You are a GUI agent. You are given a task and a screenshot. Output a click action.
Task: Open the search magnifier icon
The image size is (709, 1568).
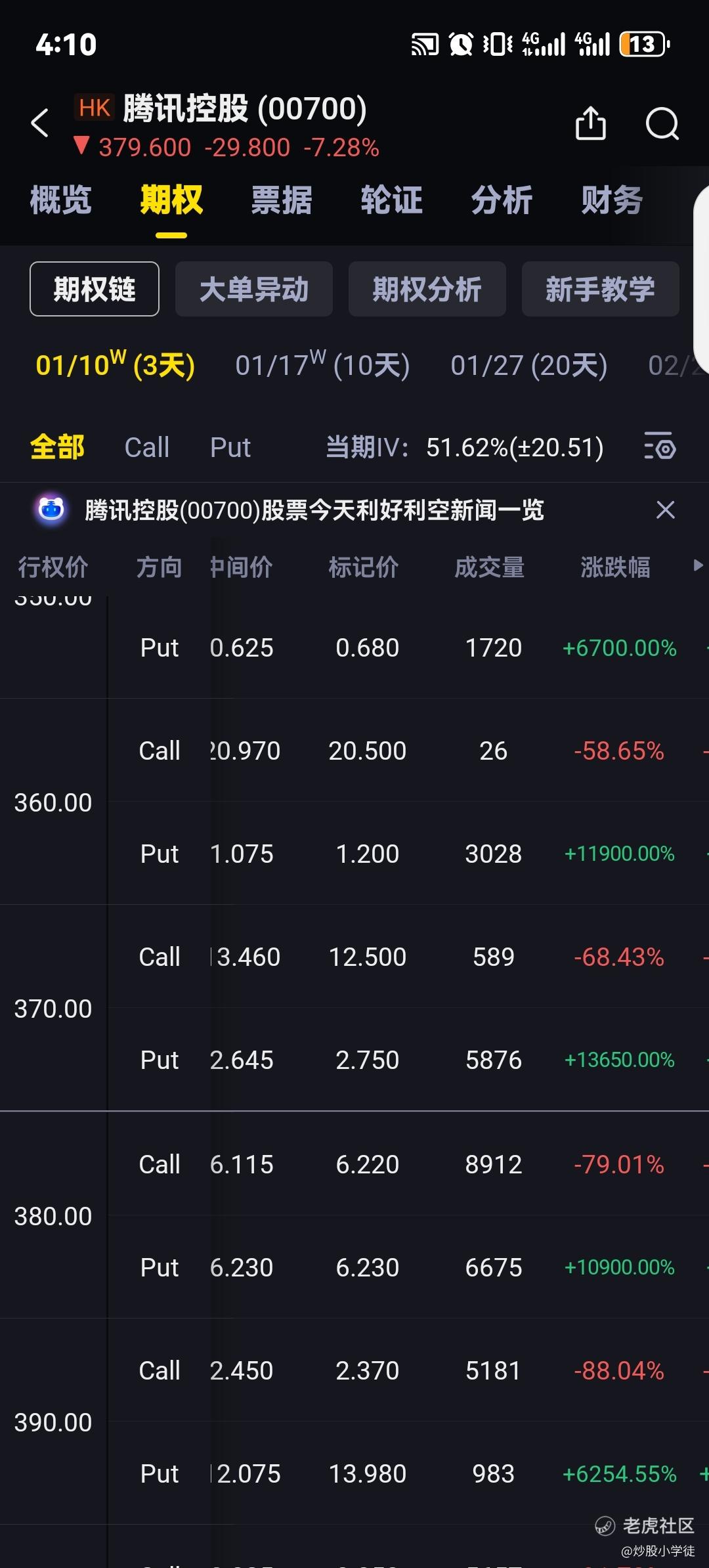(662, 123)
